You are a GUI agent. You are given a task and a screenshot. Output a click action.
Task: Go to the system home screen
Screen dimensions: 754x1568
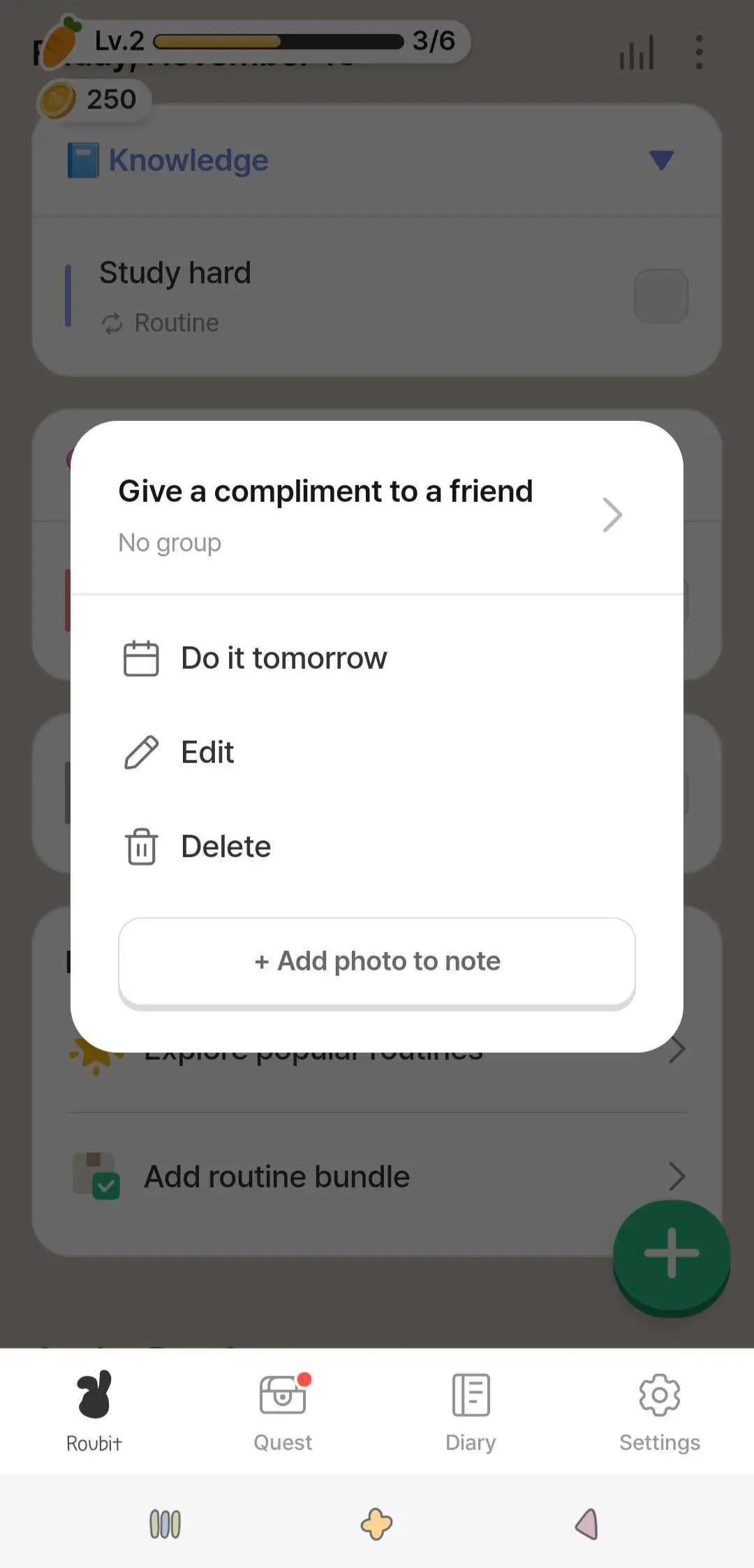click(376, 1523)
